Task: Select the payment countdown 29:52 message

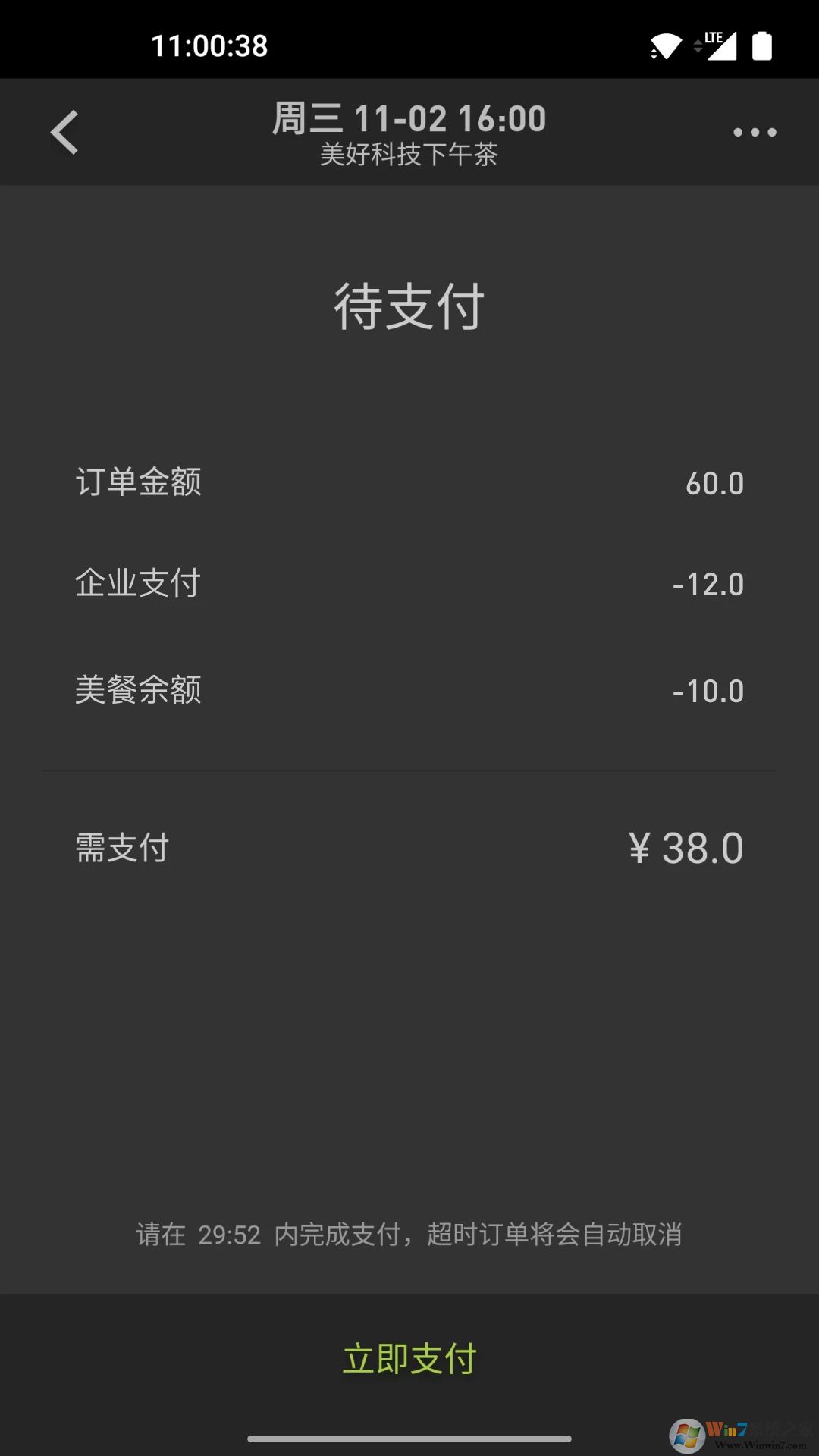Action: (409, 1234)
